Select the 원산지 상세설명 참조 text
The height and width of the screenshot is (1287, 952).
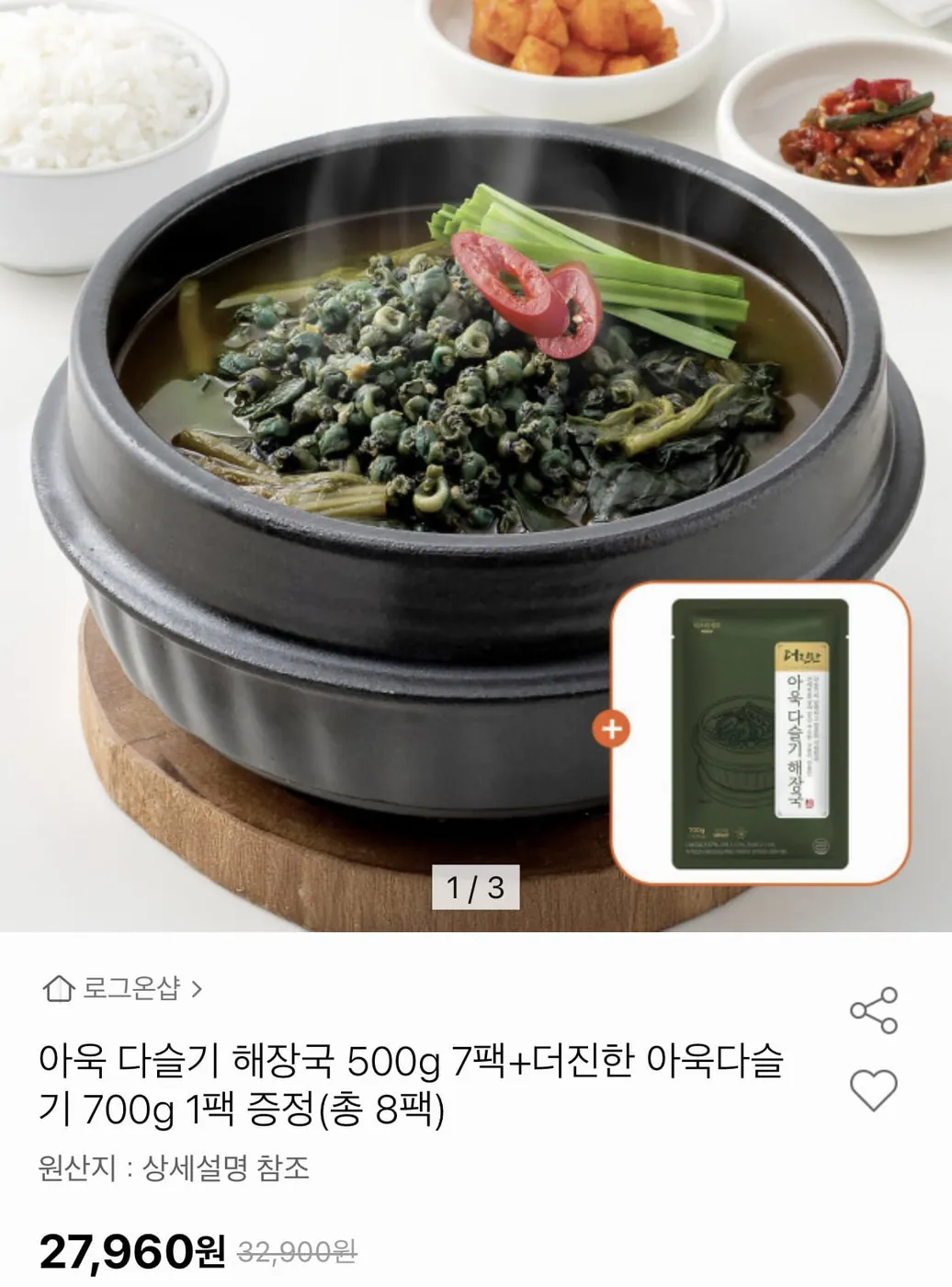click(x=177, y=1169)
